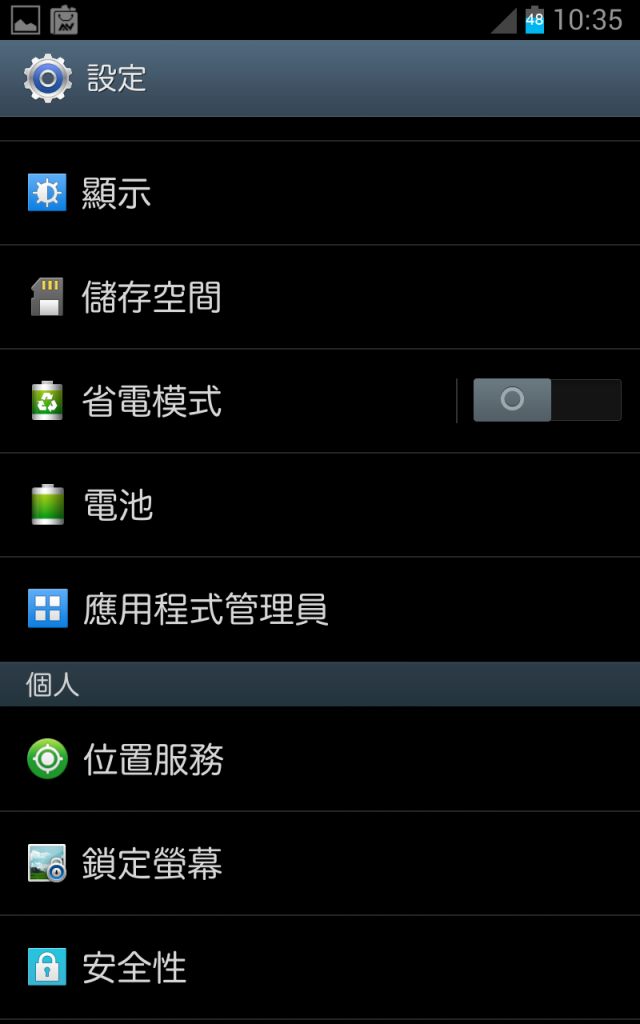
Task: Toggle the 省電模式 switch
Action: click(547, 400)
